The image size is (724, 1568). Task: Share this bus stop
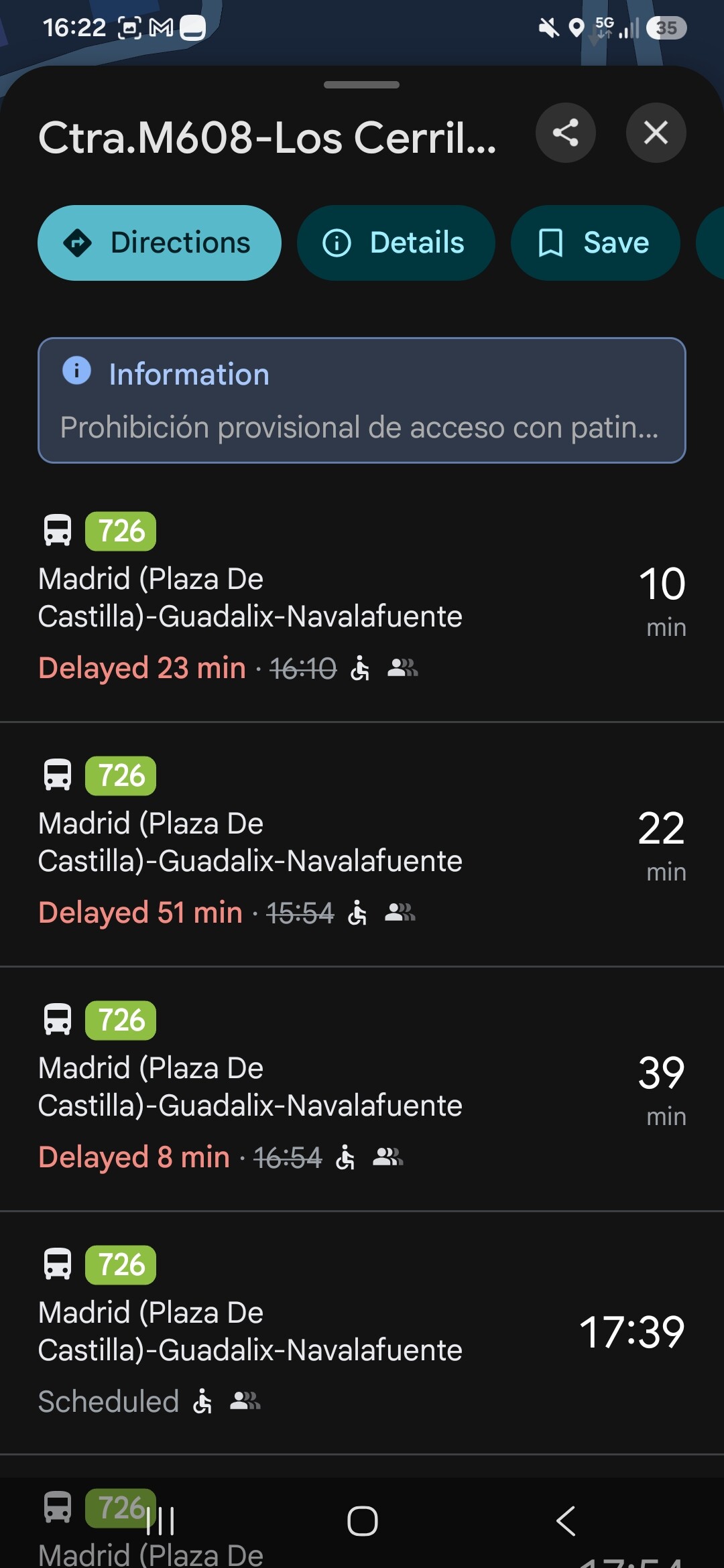pos(565,133)
